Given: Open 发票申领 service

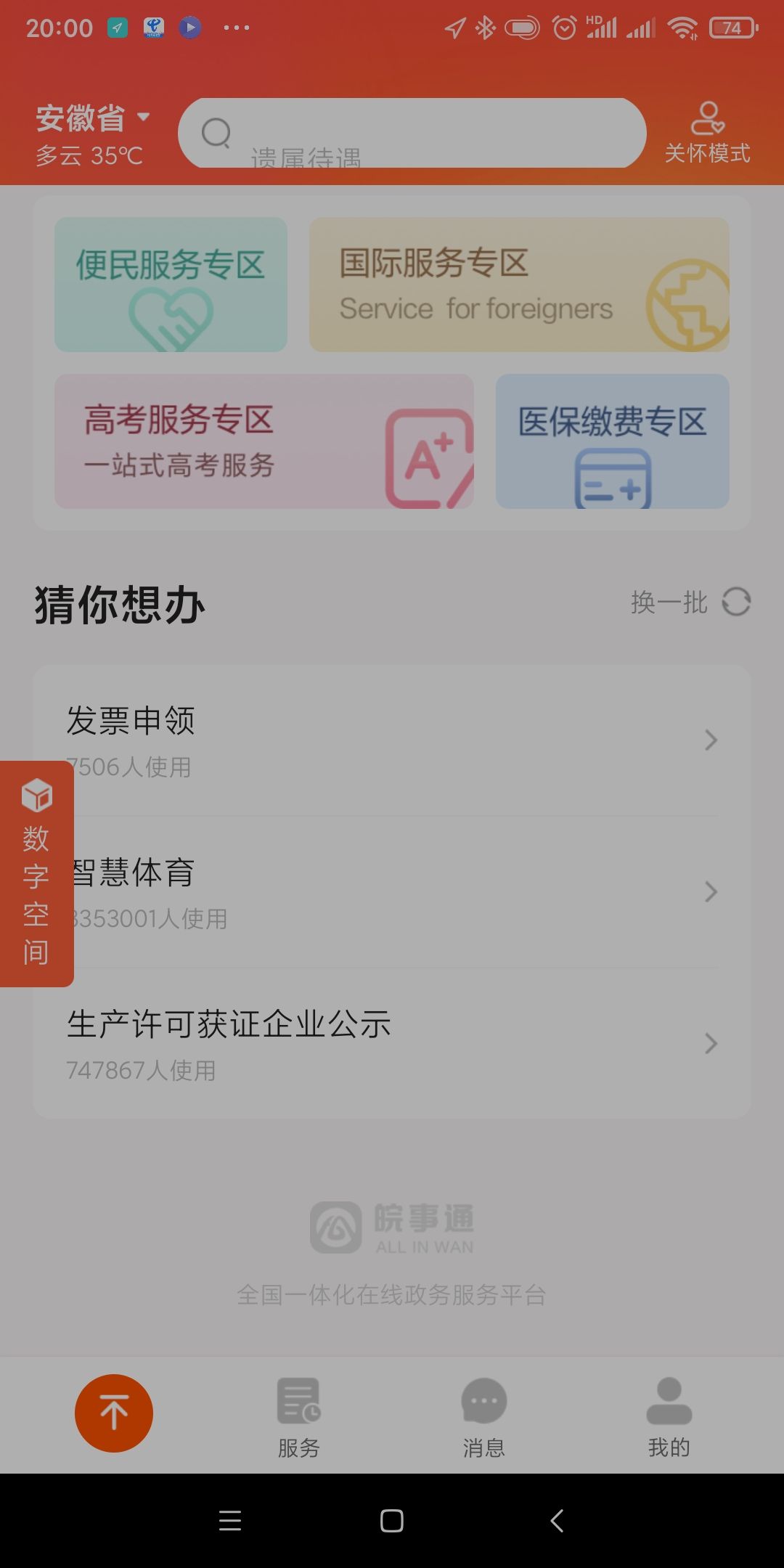Looking at the screenshot, I should point(392,740).
